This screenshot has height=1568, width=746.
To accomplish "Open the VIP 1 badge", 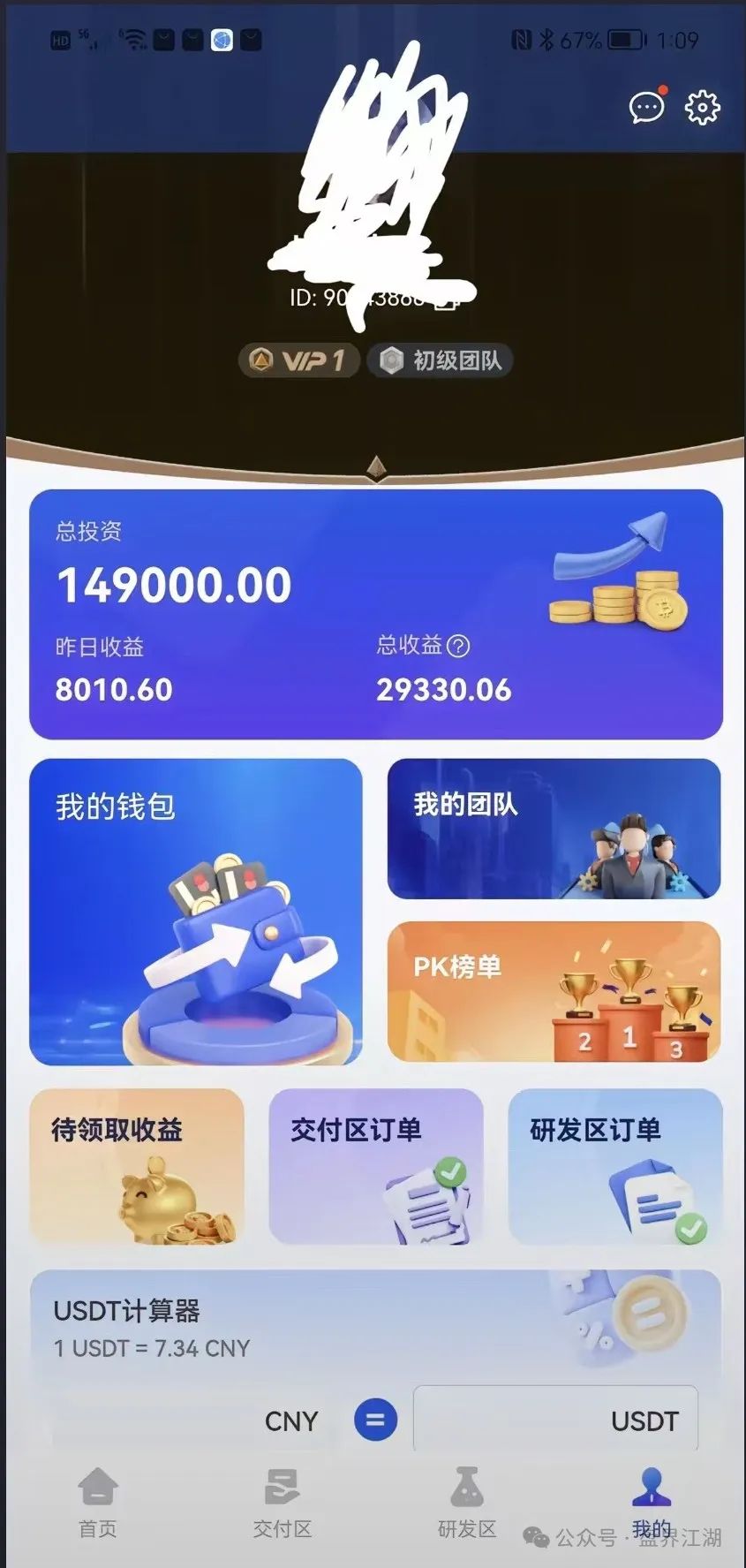I will pos(298,360).
